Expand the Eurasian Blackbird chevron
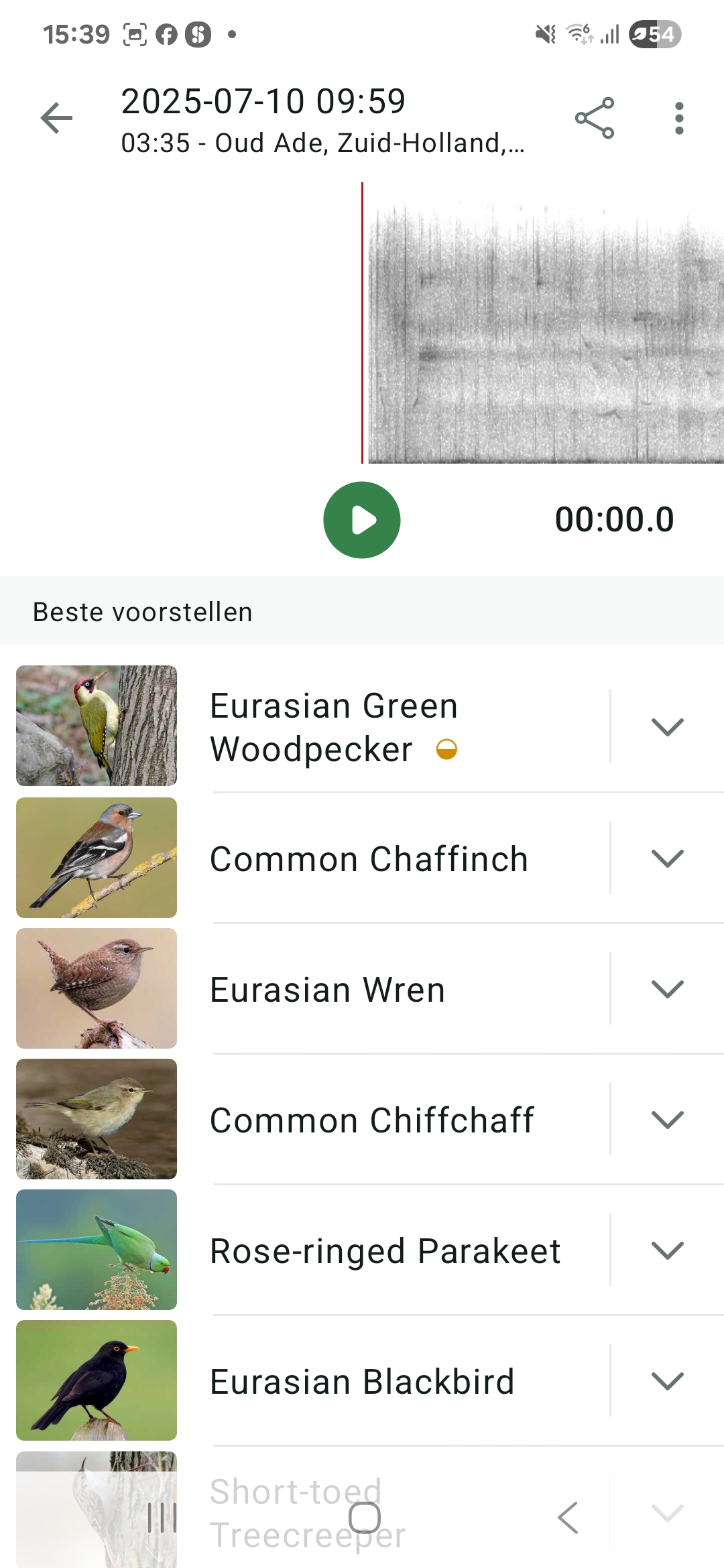The image size is (724, 1568). click(667, 1381)
